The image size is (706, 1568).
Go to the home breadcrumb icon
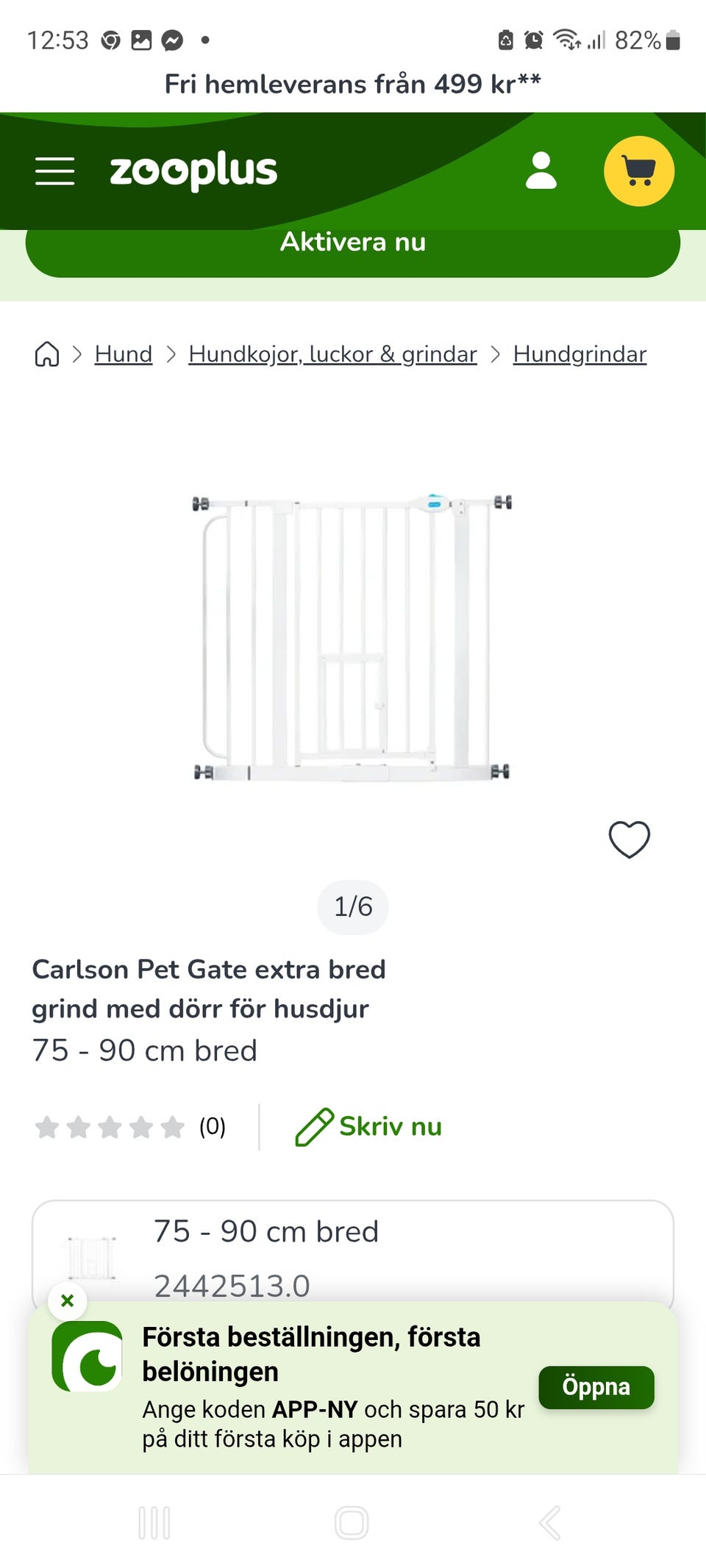[x=47, y=354]
